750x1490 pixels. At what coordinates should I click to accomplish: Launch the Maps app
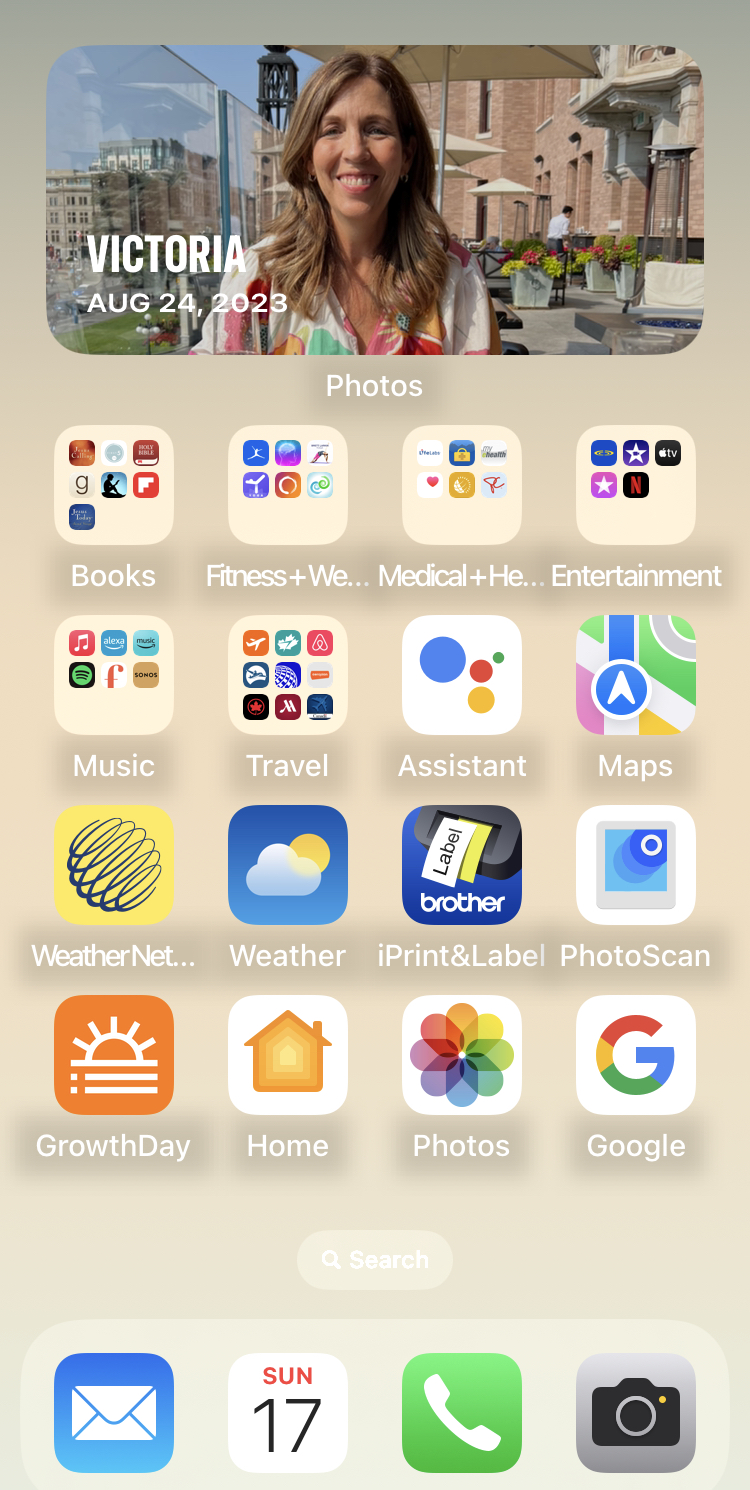[636, 675]
